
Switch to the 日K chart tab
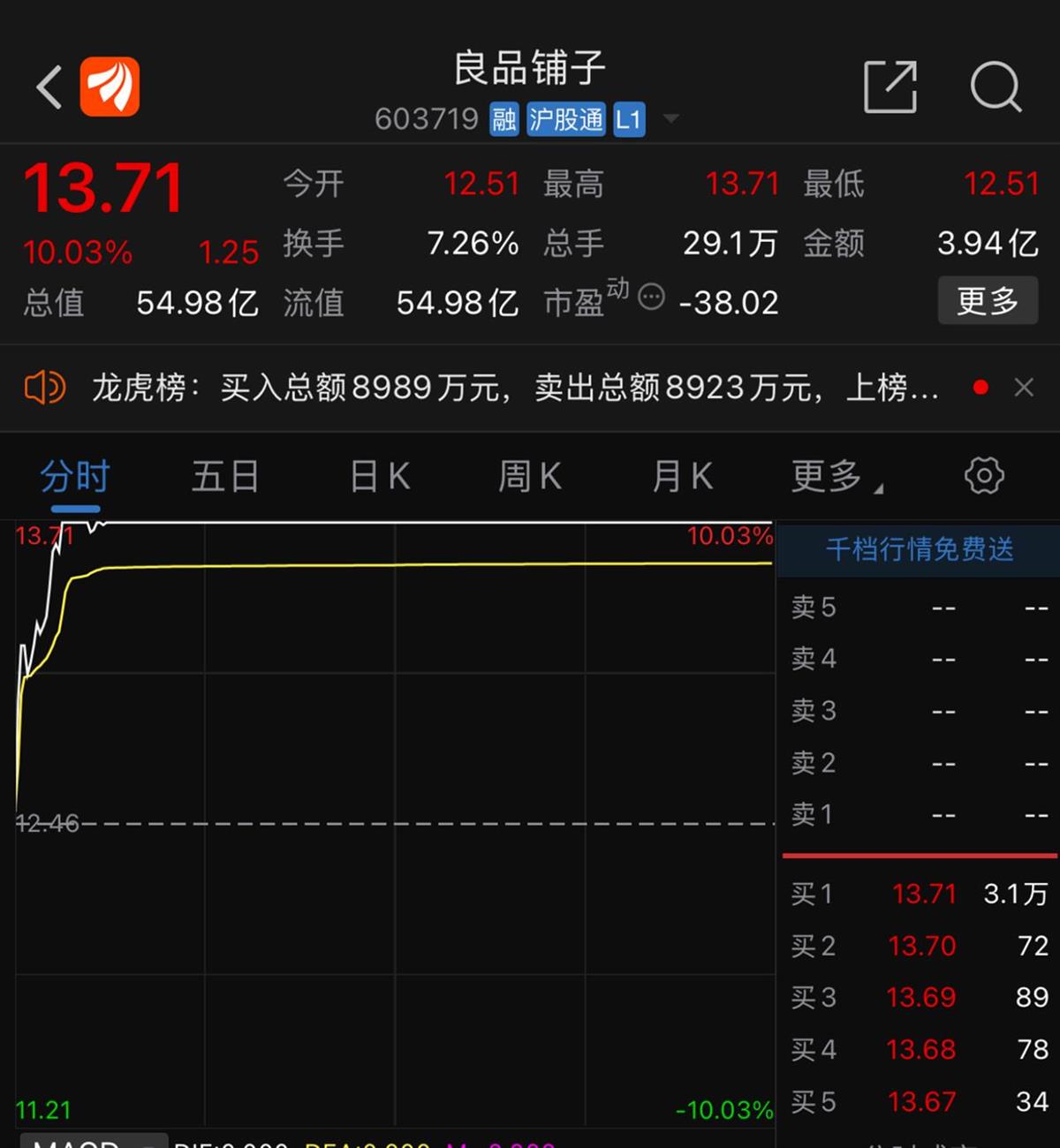(x=380, y=477)
